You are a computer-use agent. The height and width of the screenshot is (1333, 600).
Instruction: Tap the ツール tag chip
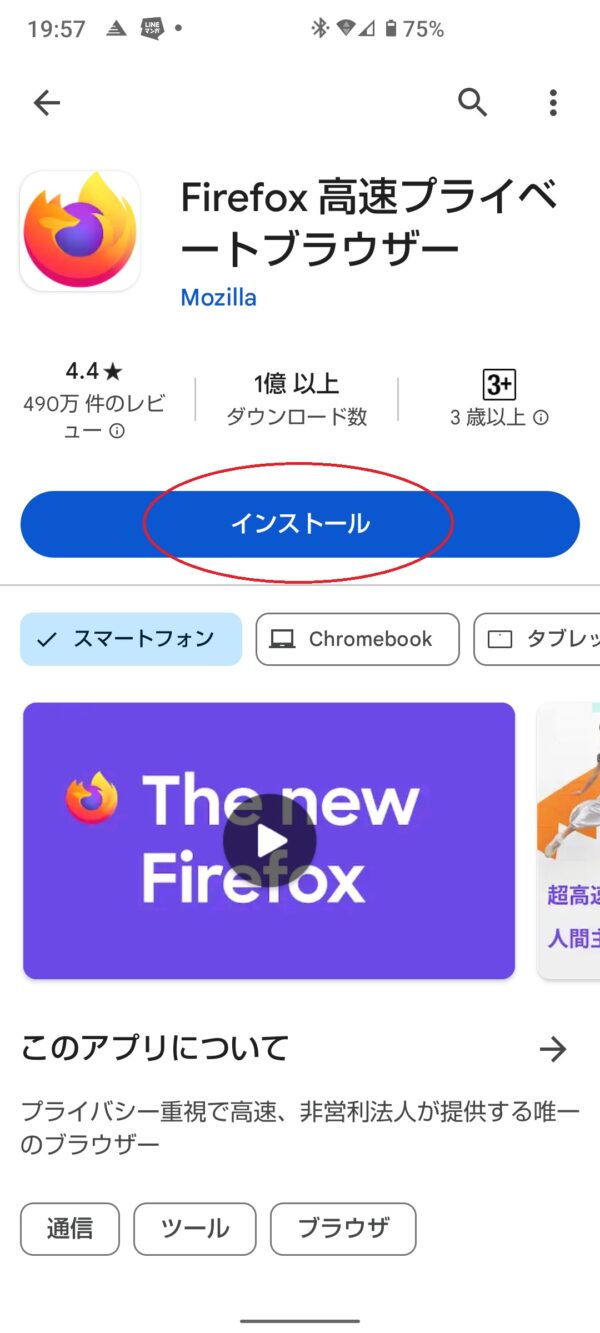pyautogui.click(x=195, y=1229)
